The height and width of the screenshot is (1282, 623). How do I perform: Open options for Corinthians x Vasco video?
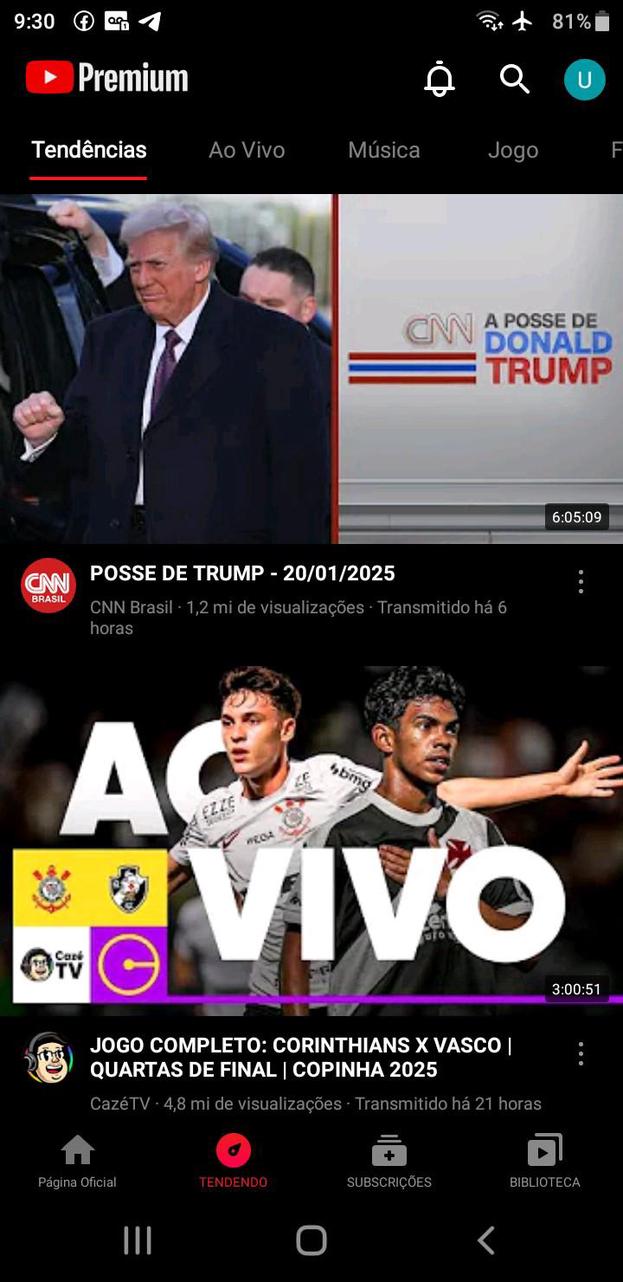(x=580, y=1053)
